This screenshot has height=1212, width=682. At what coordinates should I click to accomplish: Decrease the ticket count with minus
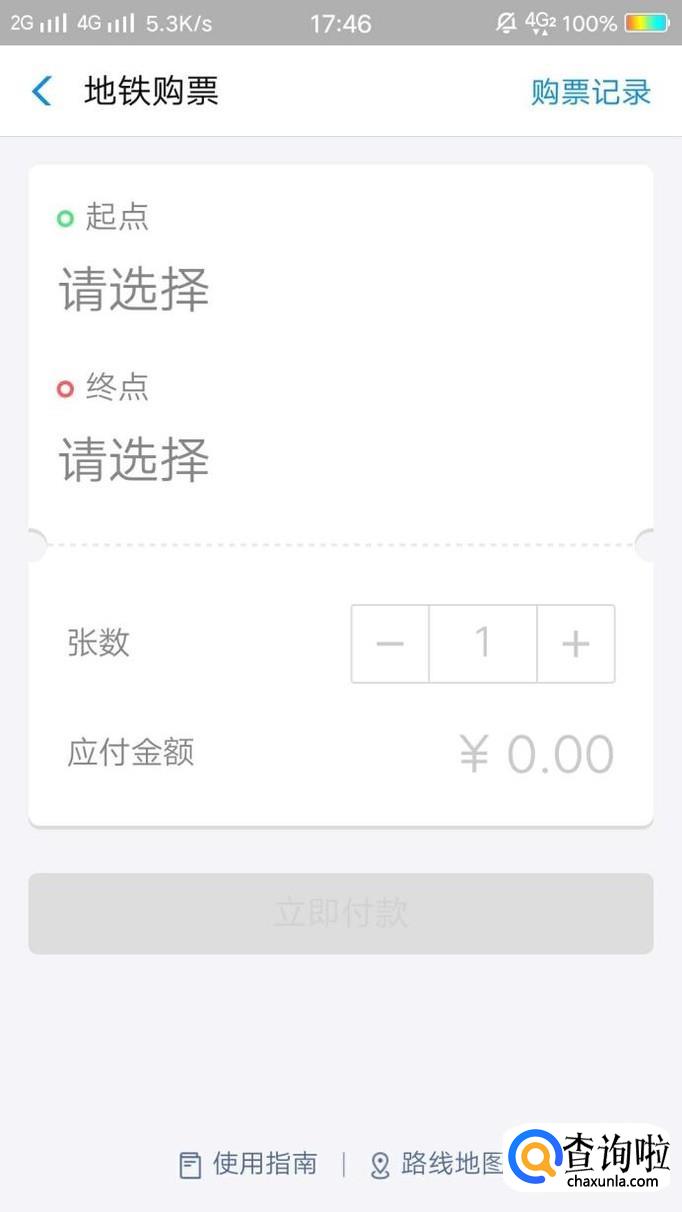click(x=390, y=644)
